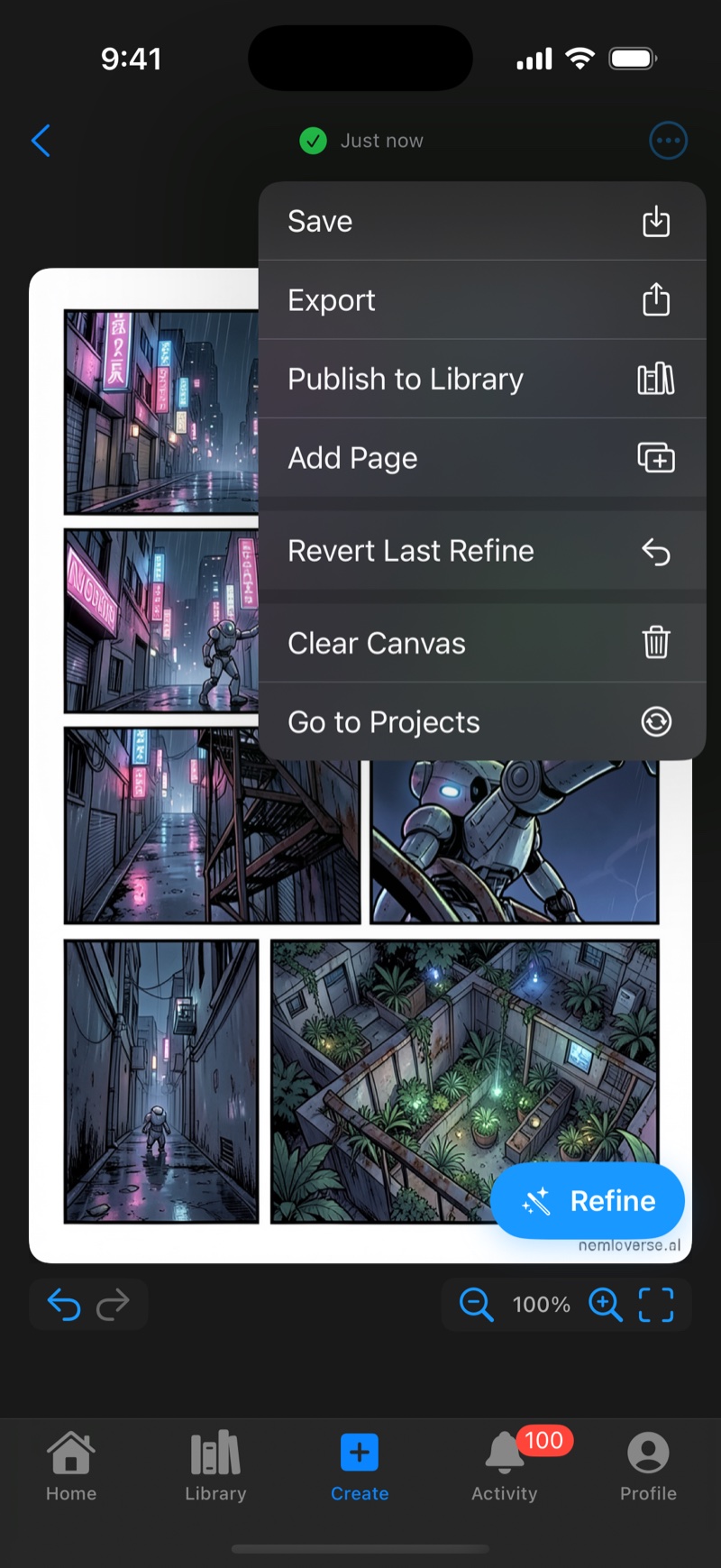Select Publish to Library
Image resolution: width=721 pixels, height=1568 pixels.
tap(482, 379)
